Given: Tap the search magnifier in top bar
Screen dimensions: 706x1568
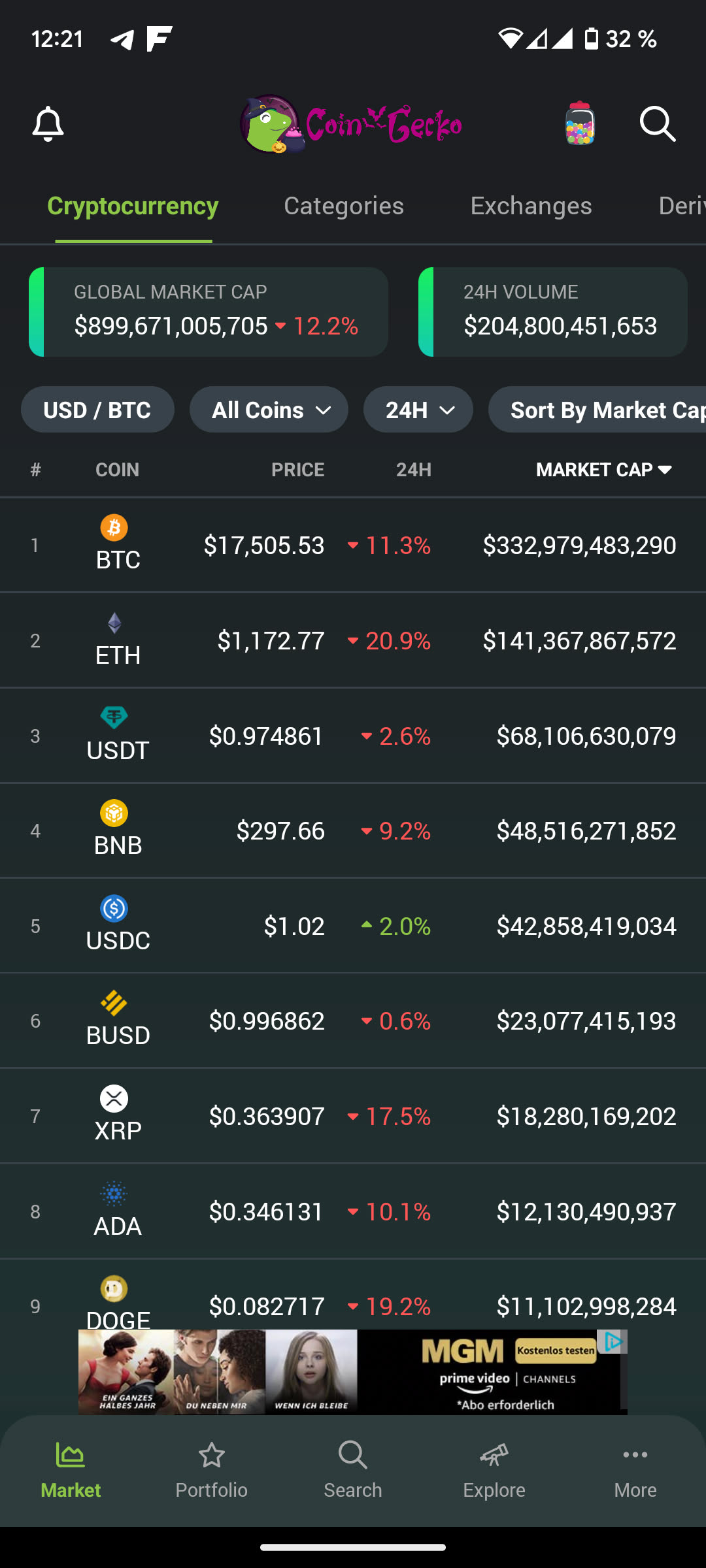Looking at the screenshot, I should pyautogui.click(x=657, y=123).
